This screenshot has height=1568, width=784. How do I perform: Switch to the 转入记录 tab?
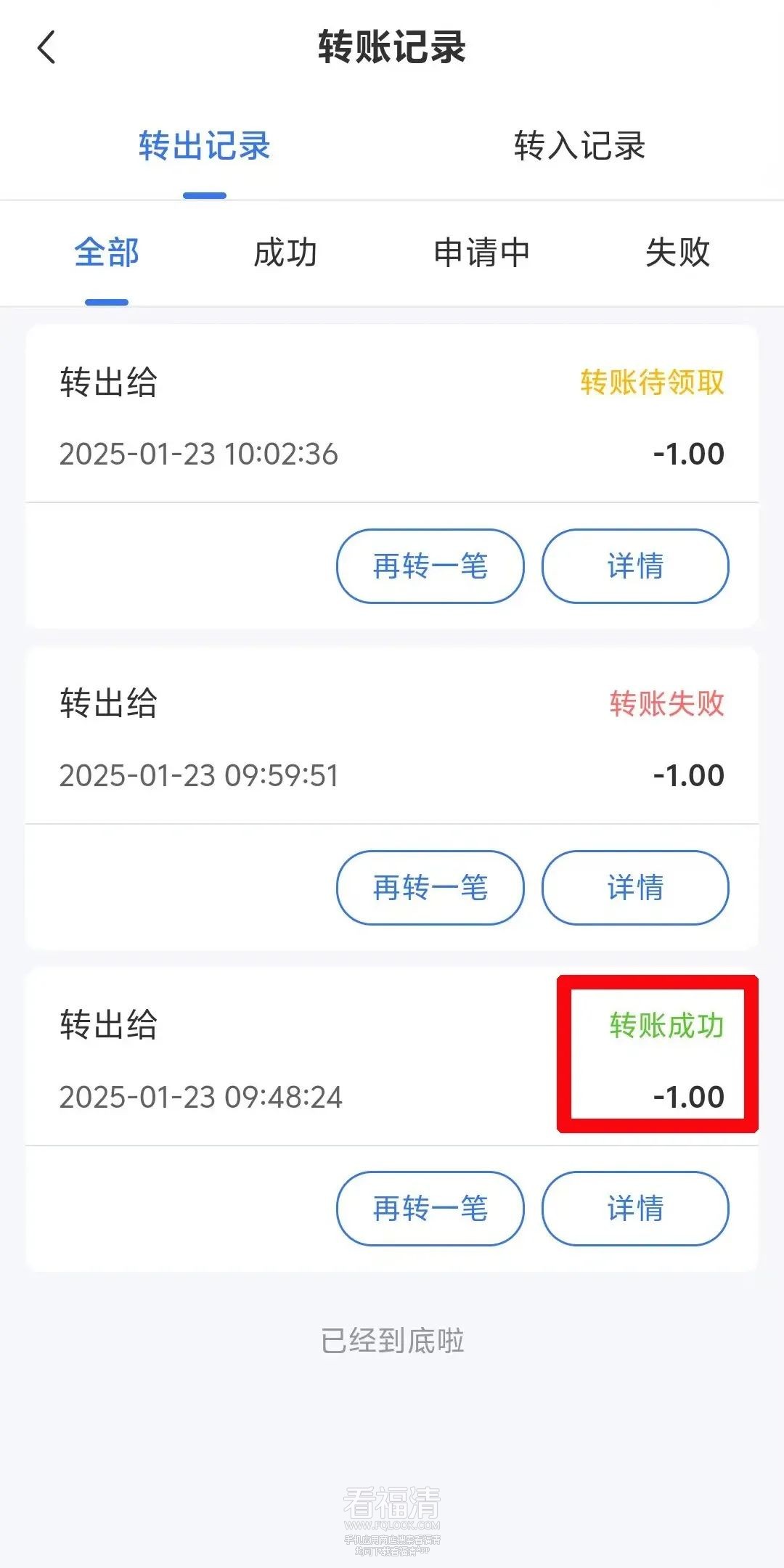[579, 146]
